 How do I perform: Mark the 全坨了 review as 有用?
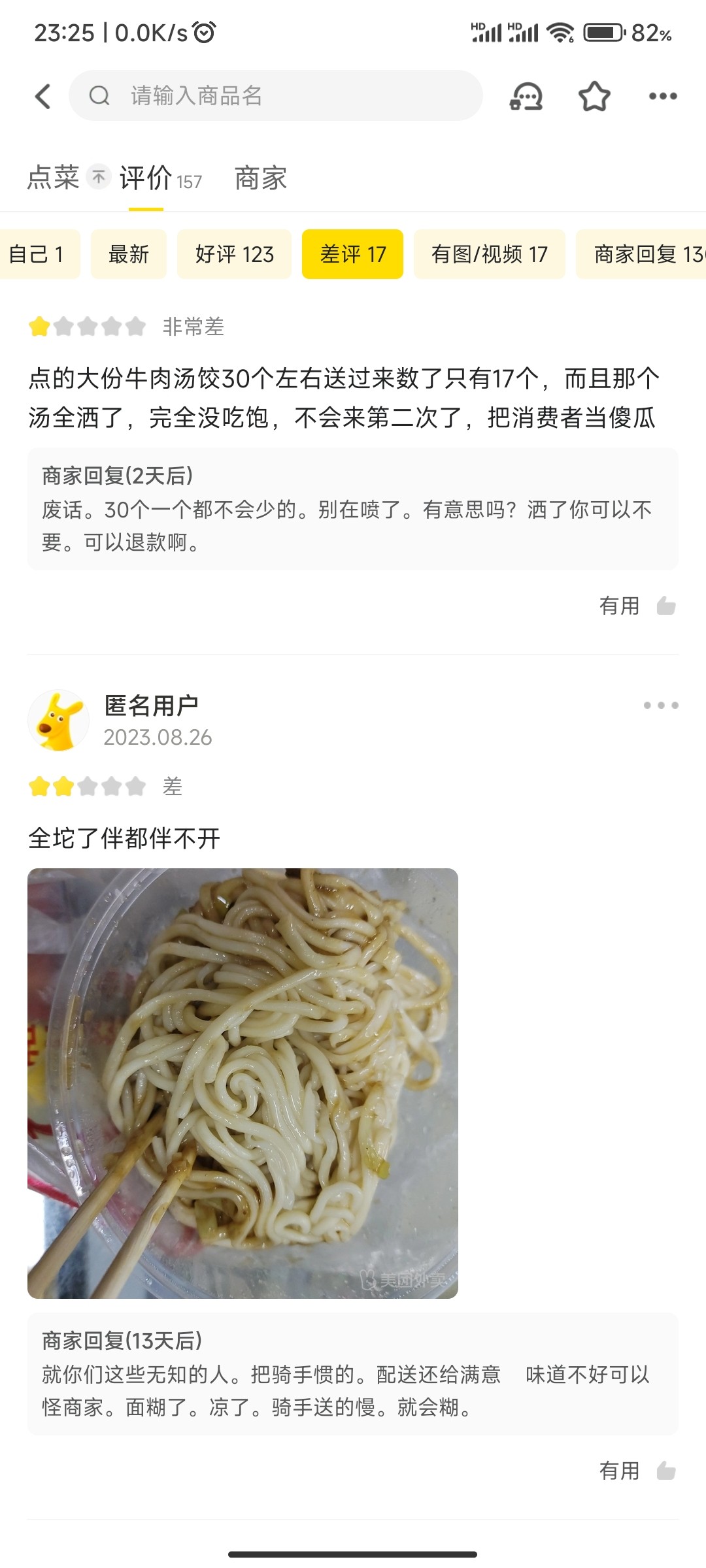637,1471
